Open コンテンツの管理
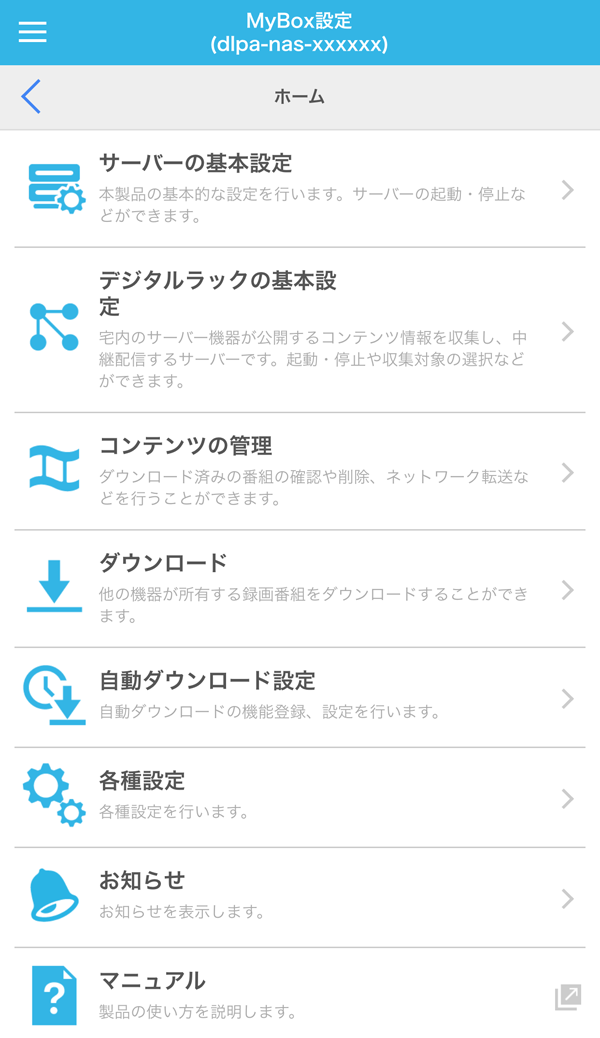The image size is (600, 1038). pos(300,471)
